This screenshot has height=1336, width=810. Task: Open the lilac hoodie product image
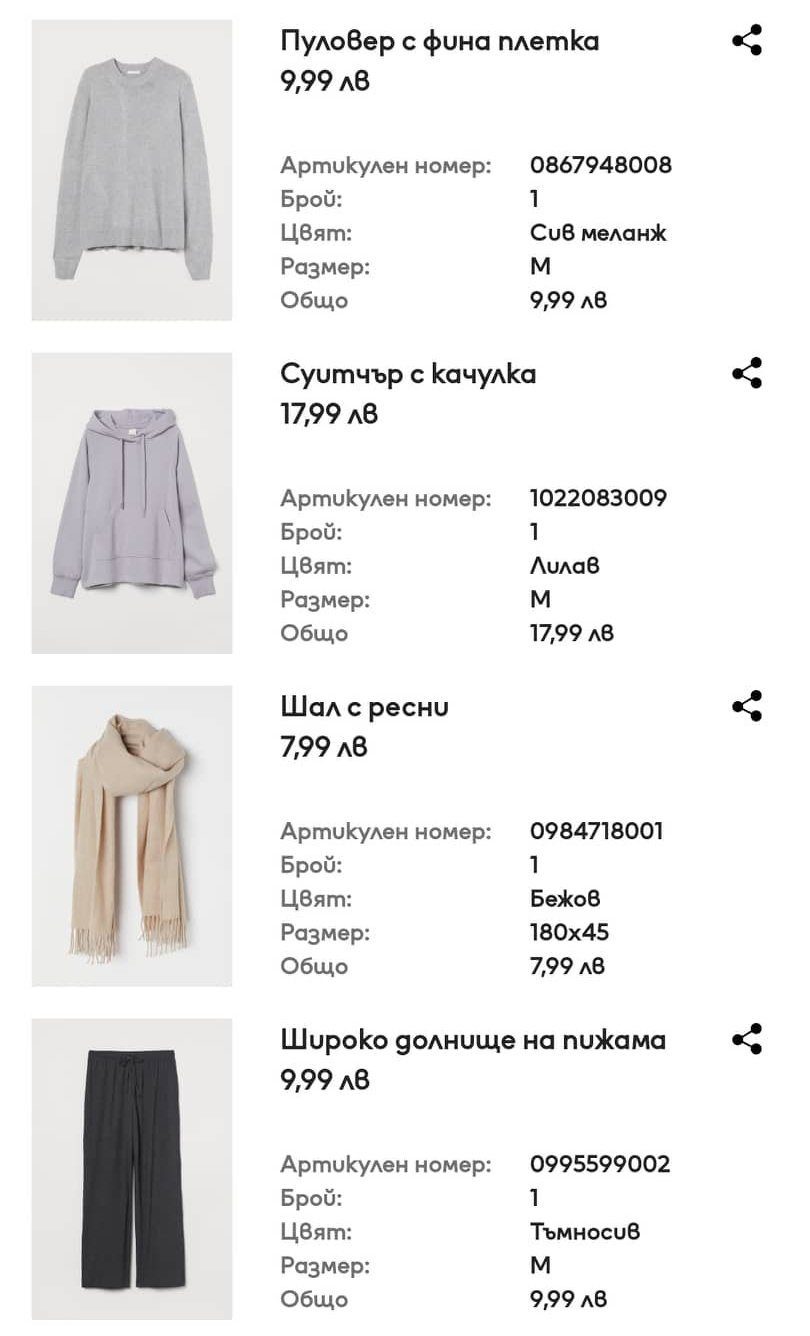point(132,503)
